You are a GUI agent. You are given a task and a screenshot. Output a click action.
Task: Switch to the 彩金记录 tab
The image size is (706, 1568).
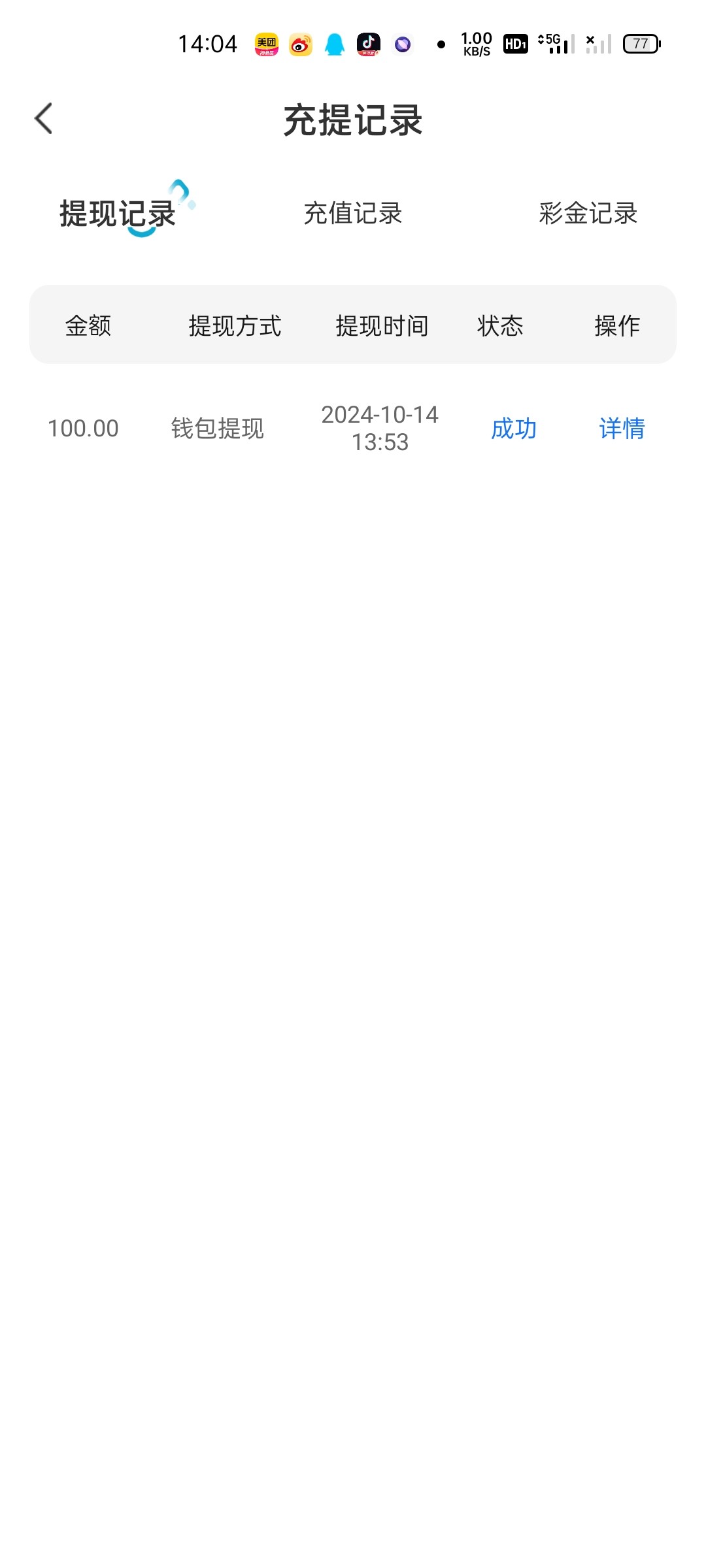588,214
